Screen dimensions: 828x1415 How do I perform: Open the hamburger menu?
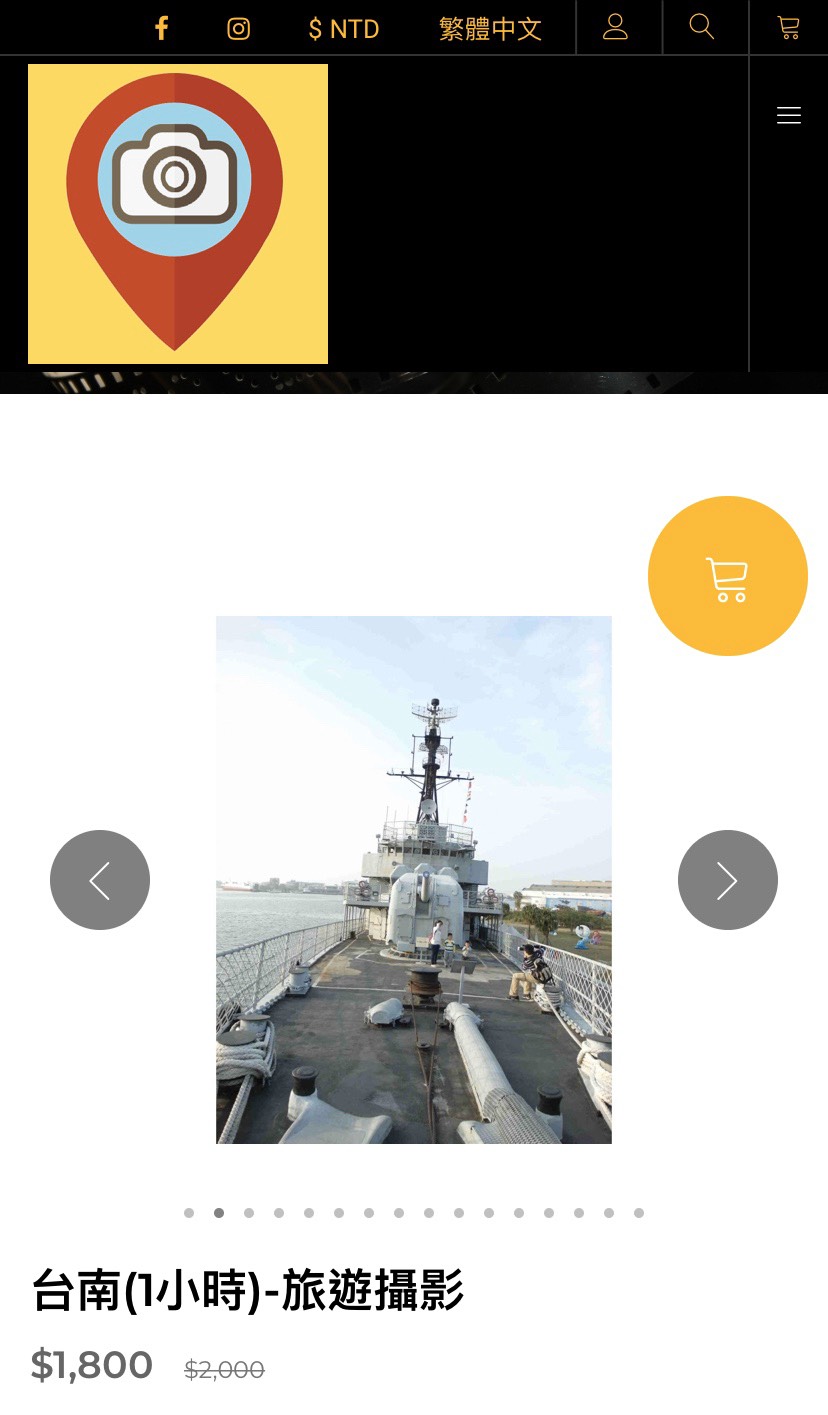pyautogui.click(x=789, y=116)
